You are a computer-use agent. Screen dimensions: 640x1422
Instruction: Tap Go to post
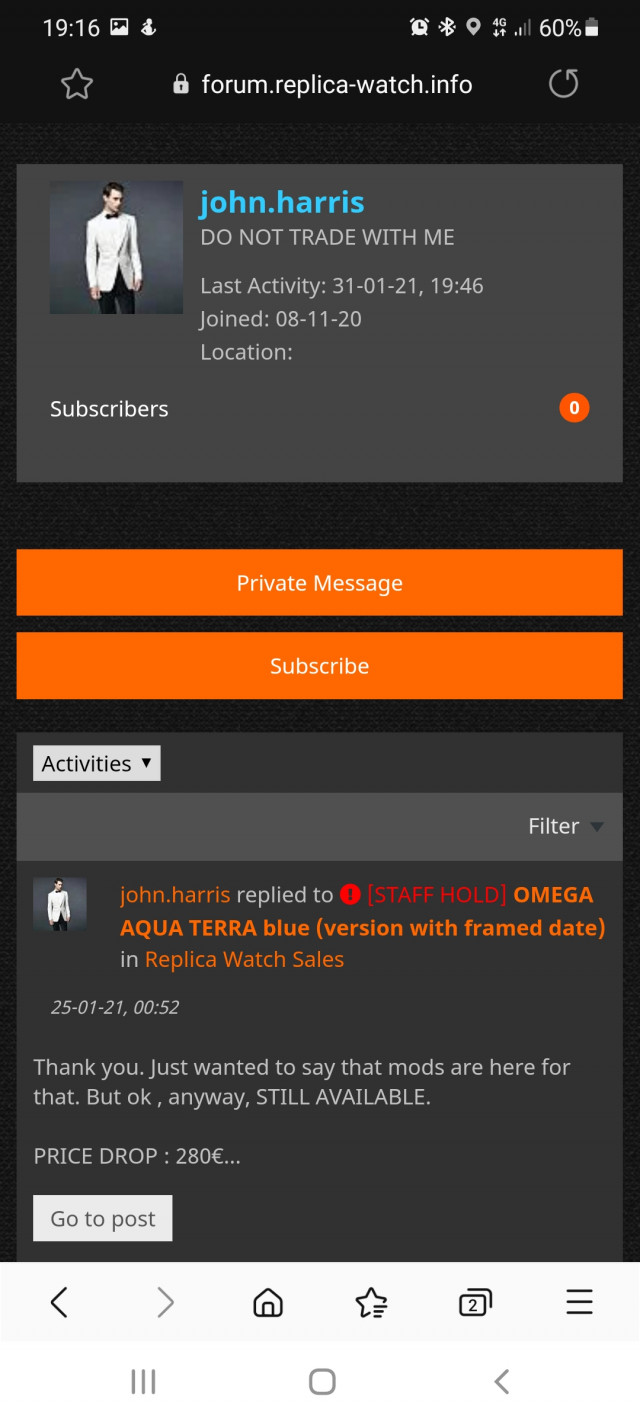[103, 1219]
